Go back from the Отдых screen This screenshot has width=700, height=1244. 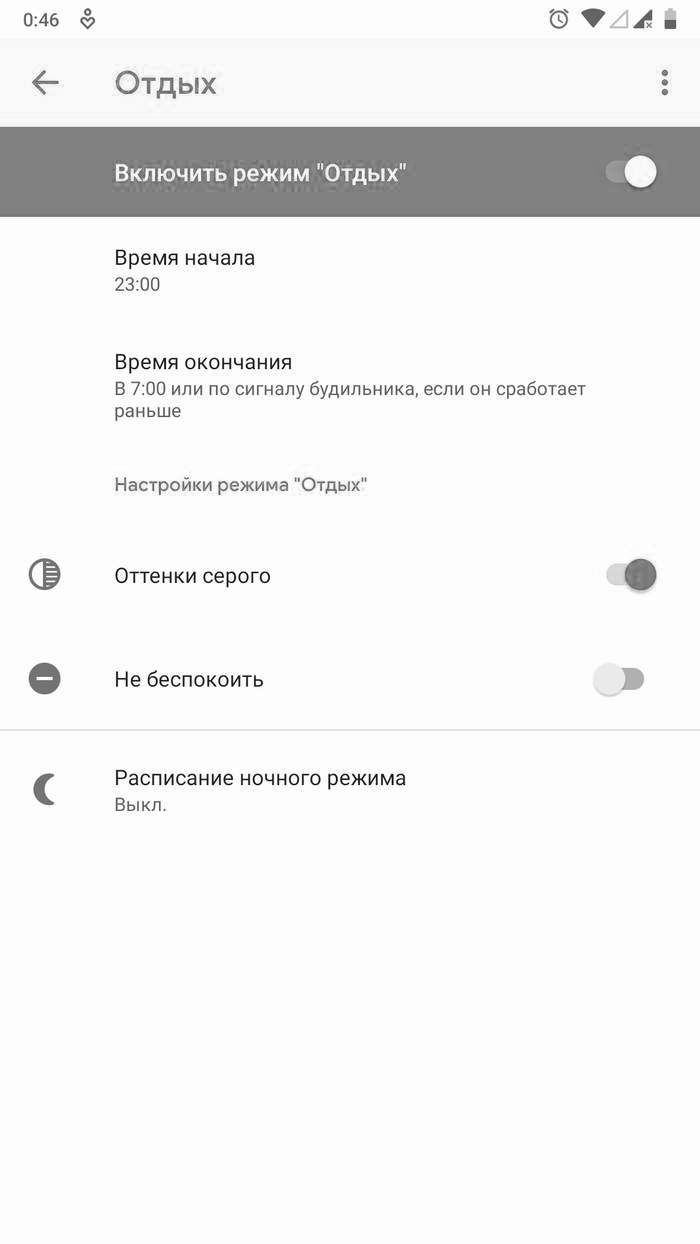45,82
